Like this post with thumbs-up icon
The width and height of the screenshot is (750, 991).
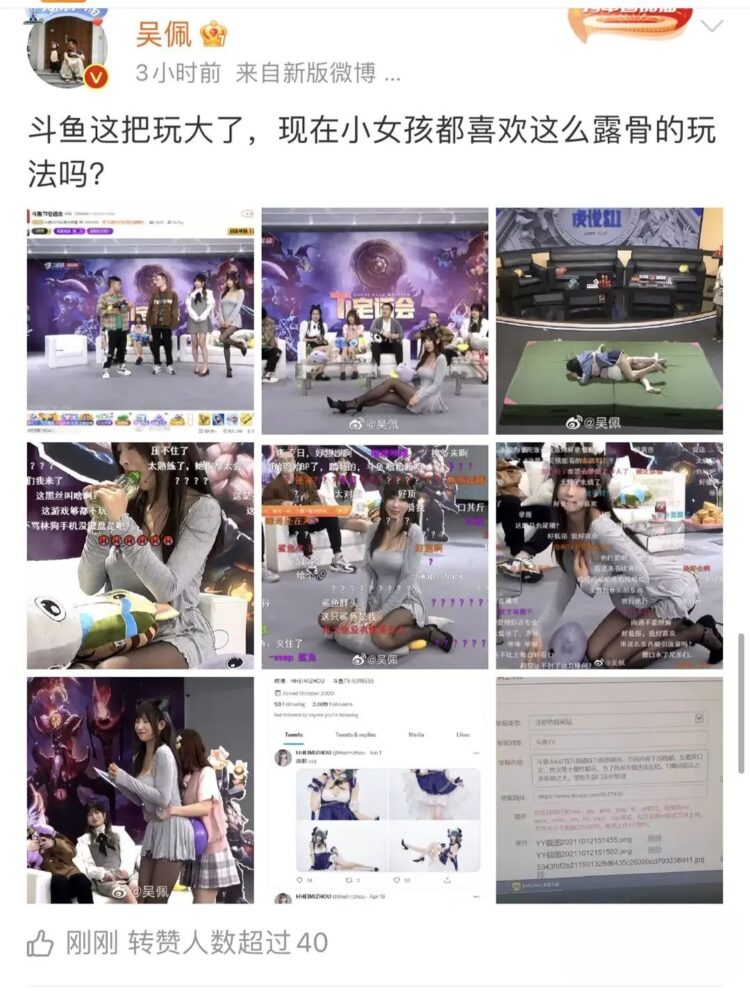click(40, 942)
